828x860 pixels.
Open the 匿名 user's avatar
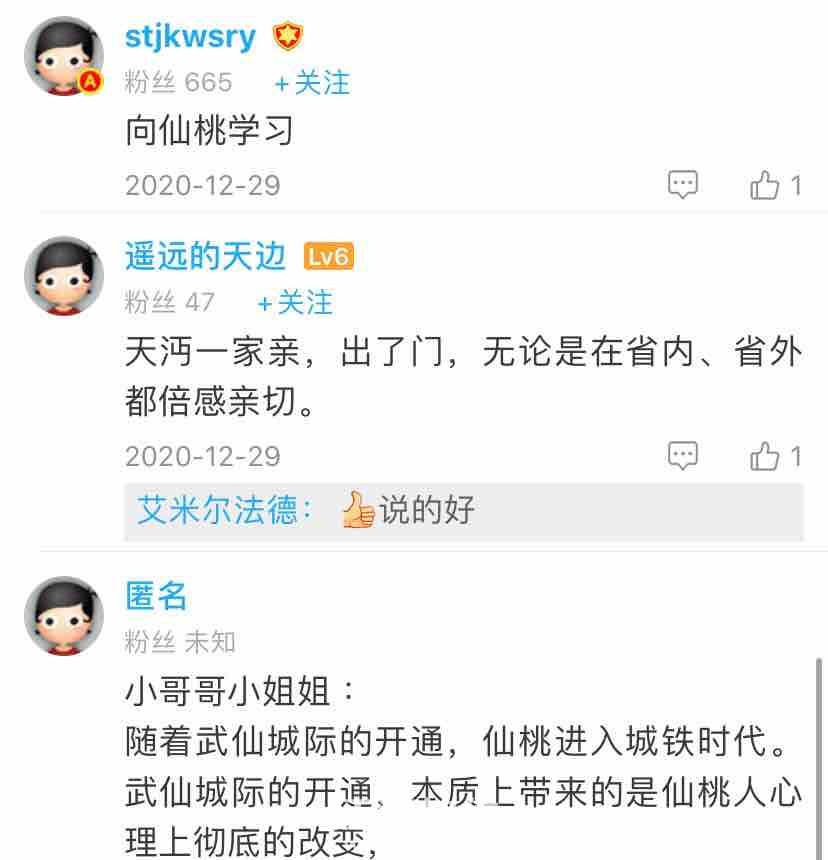coord(63,615)
